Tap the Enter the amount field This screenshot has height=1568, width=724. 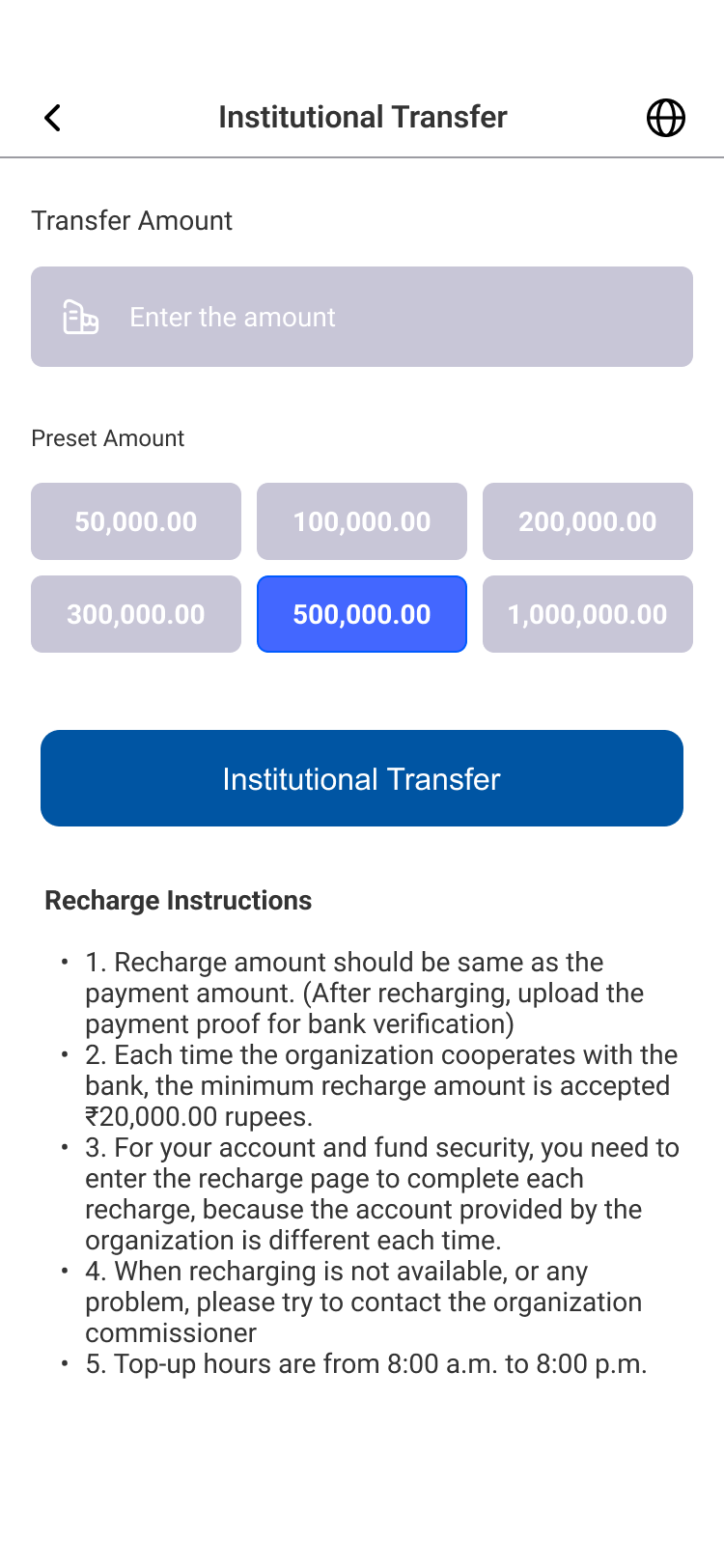[362, 317]
